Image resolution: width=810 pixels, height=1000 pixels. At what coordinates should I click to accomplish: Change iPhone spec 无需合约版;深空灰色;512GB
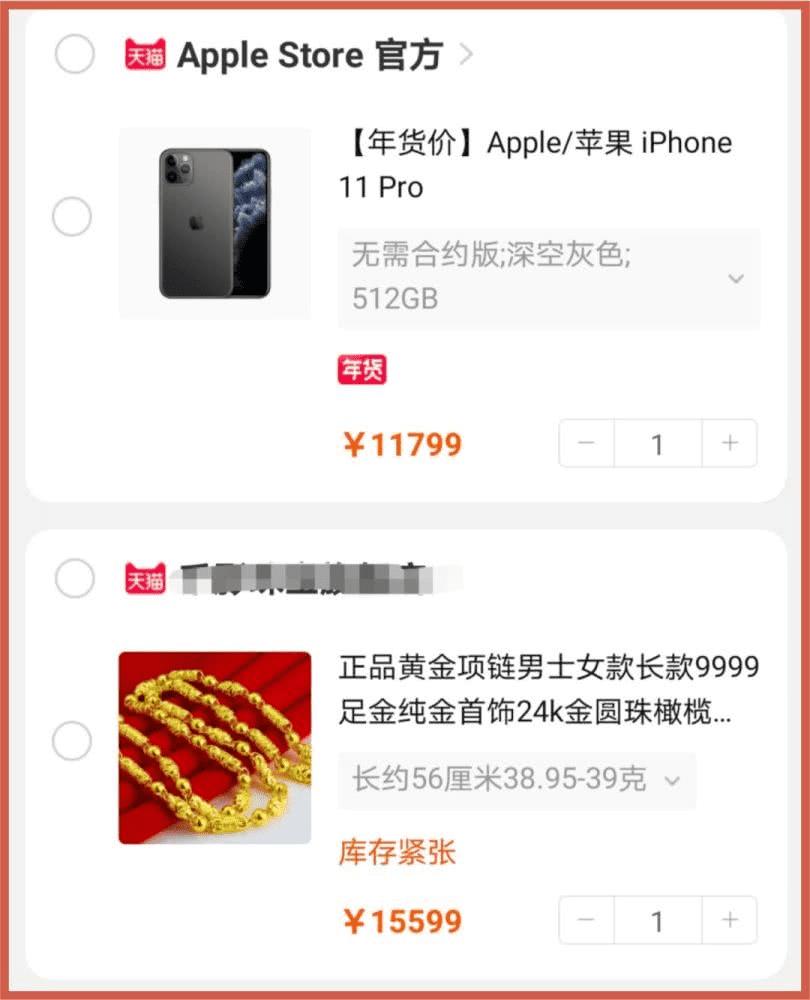click(x=548, y=279)
